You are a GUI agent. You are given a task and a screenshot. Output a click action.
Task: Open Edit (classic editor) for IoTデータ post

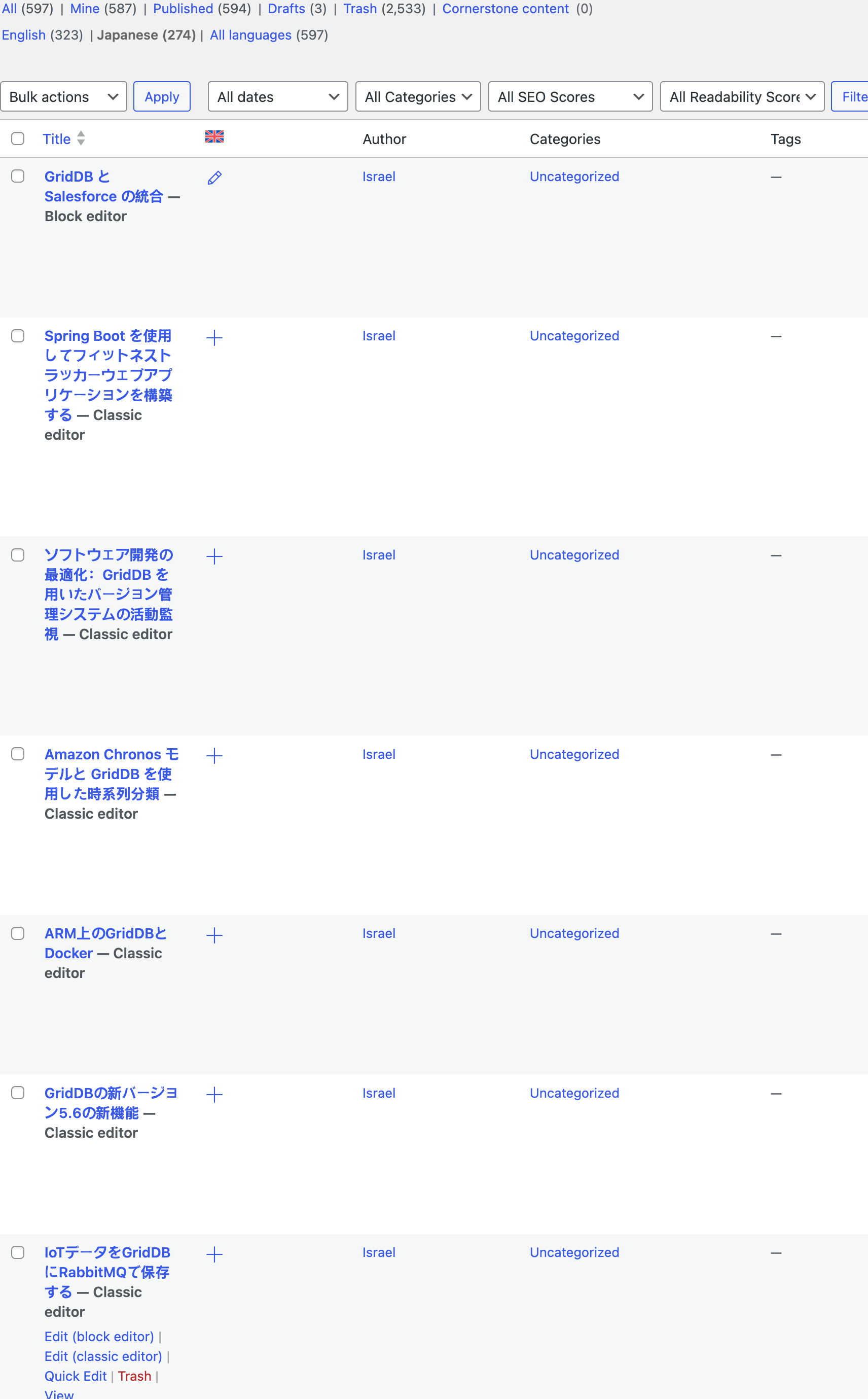[103, 1356]
